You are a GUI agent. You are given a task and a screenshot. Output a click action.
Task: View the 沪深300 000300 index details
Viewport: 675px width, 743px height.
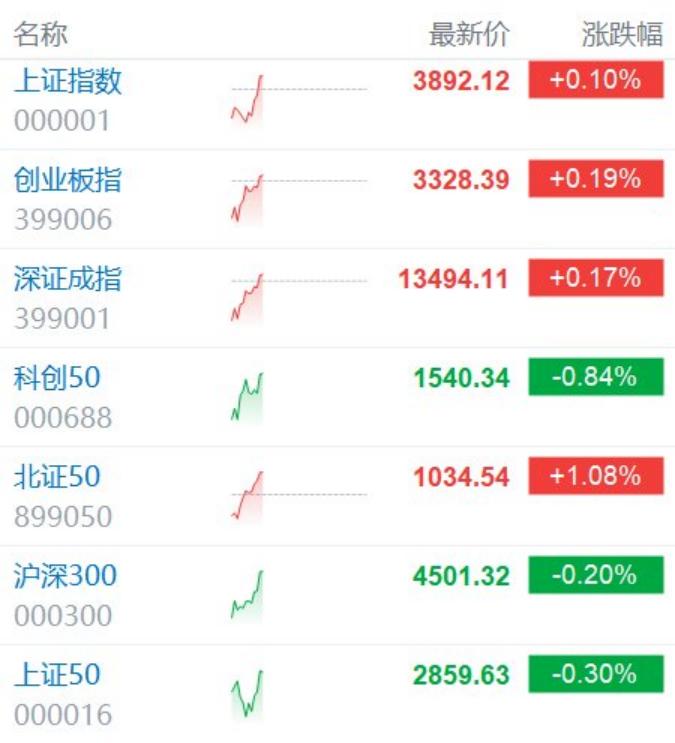click(x=338, y=595)
